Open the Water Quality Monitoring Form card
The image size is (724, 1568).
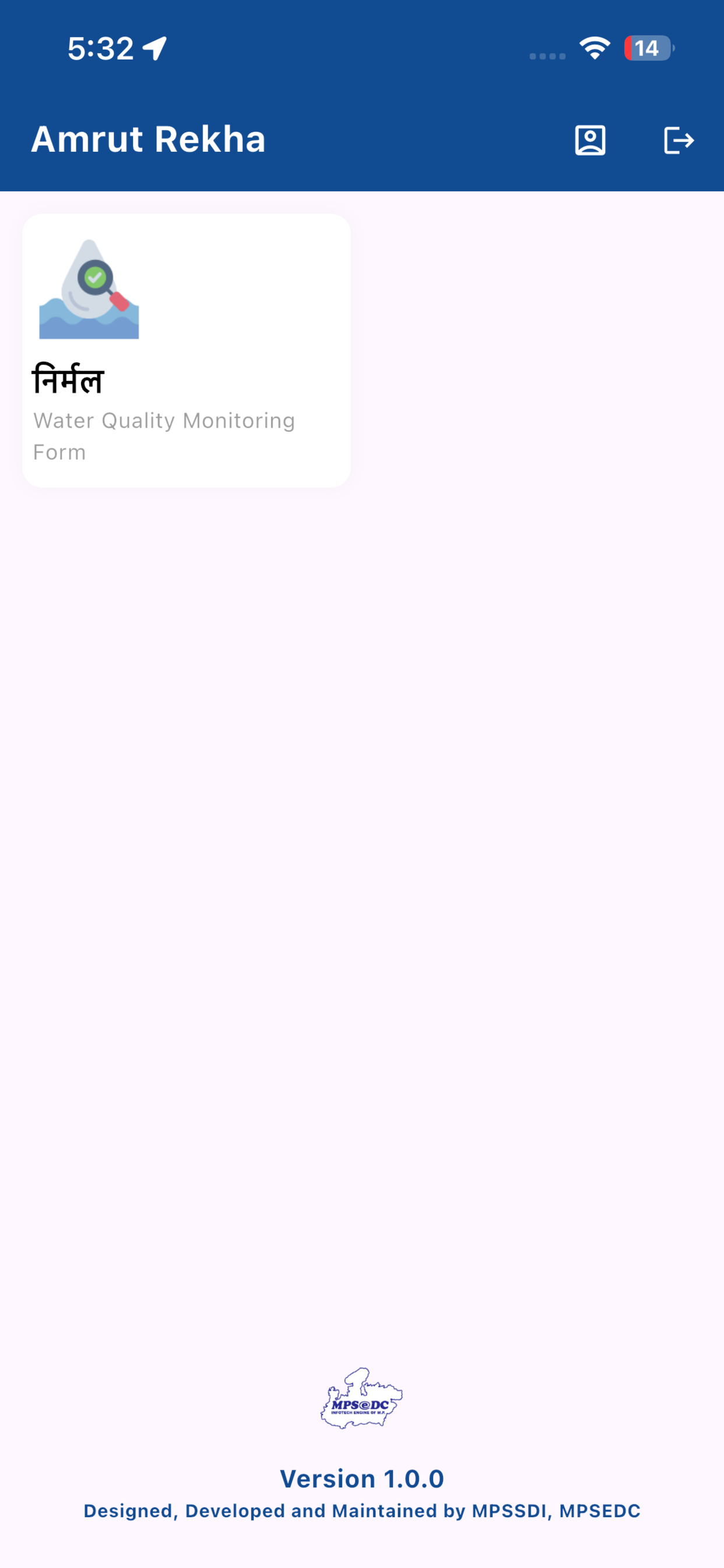click(x=186, y=351)
